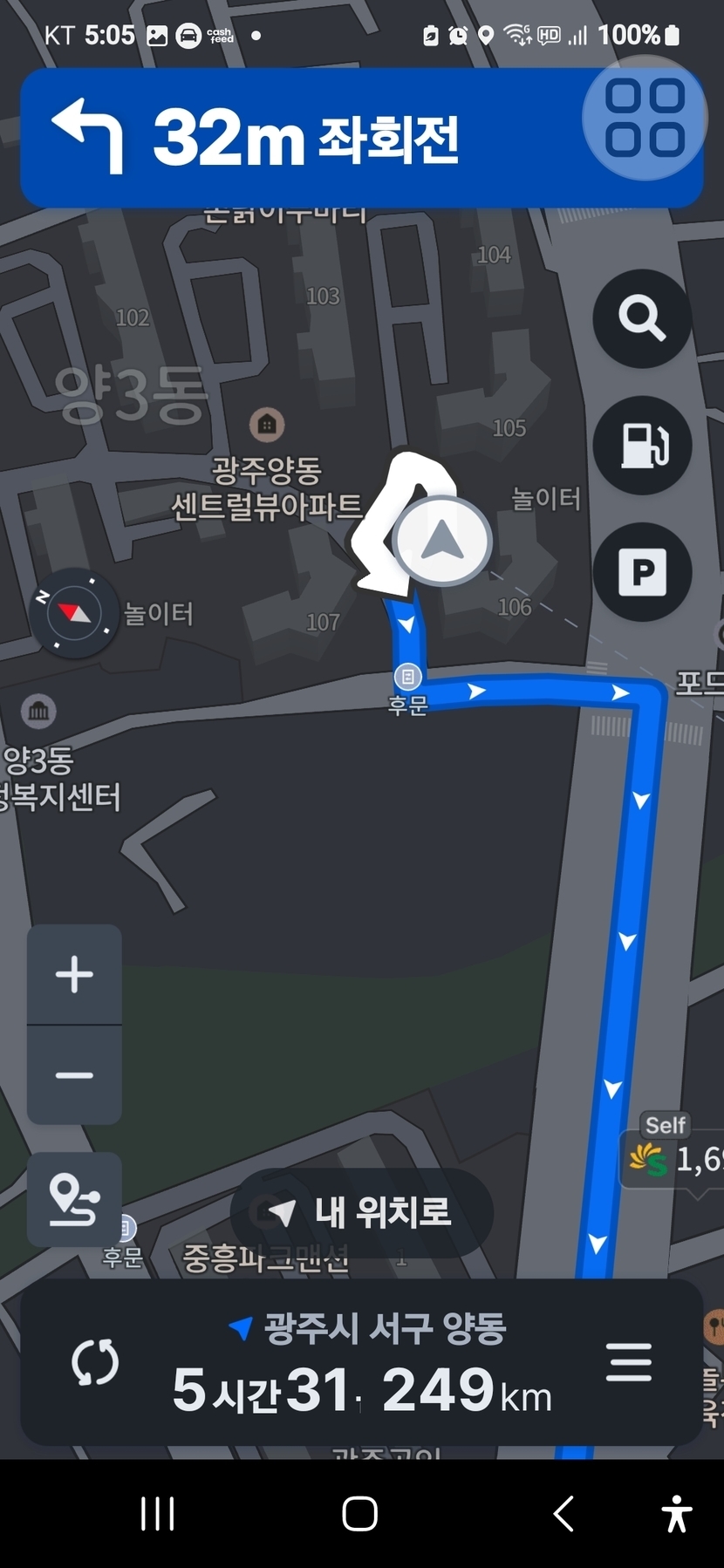Show nearby gas stations

point(642,446)
